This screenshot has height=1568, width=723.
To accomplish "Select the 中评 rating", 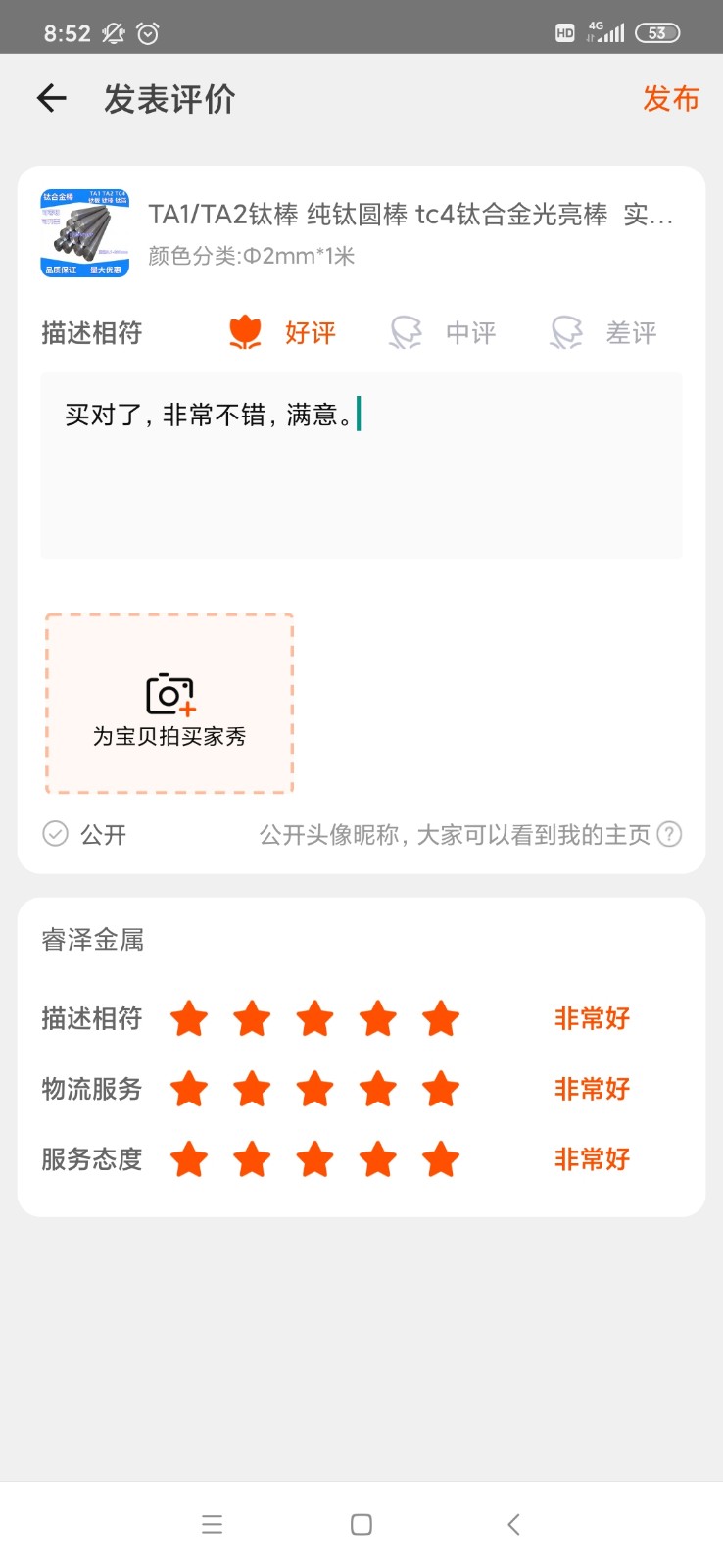I will point(444,333).
